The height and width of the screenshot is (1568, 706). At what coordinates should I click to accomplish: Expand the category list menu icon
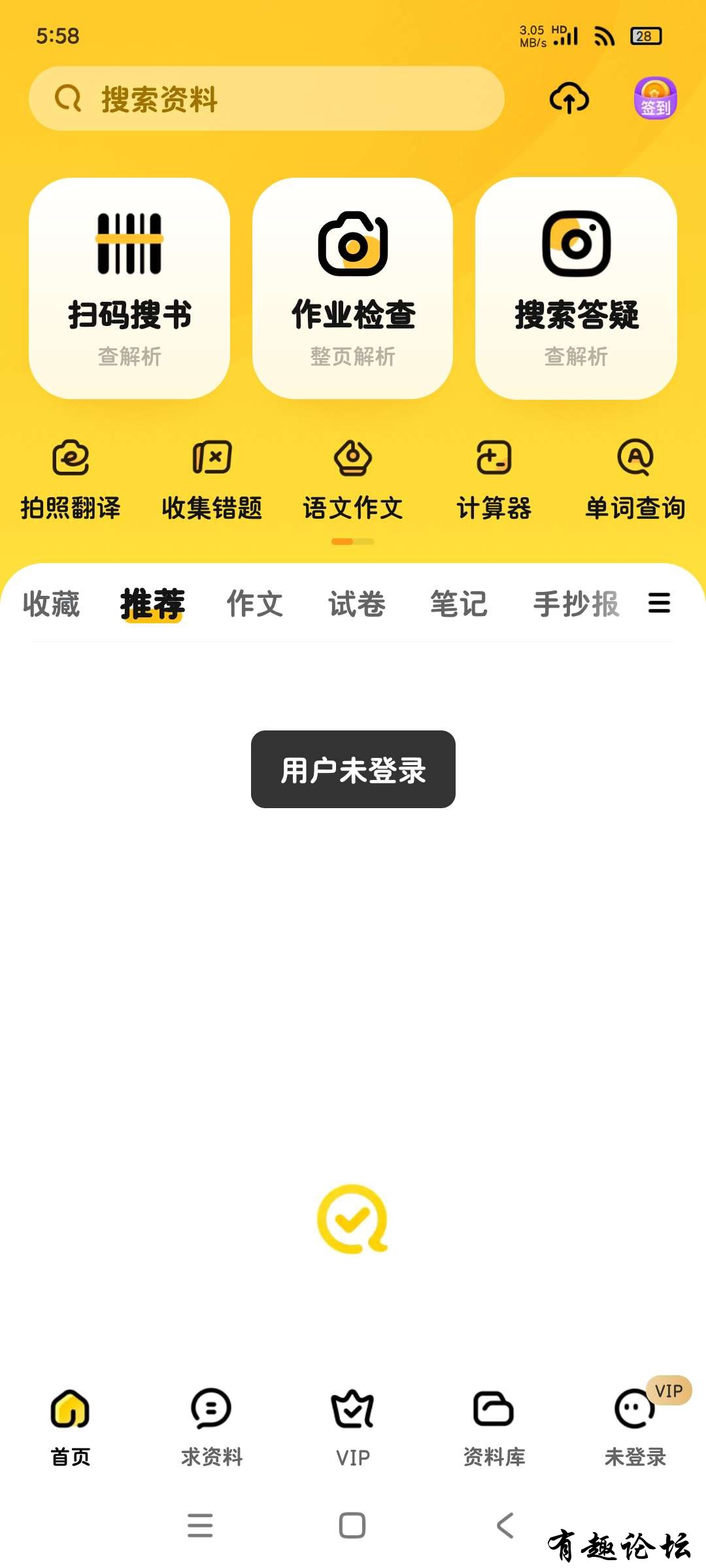(x=659, y=602)
